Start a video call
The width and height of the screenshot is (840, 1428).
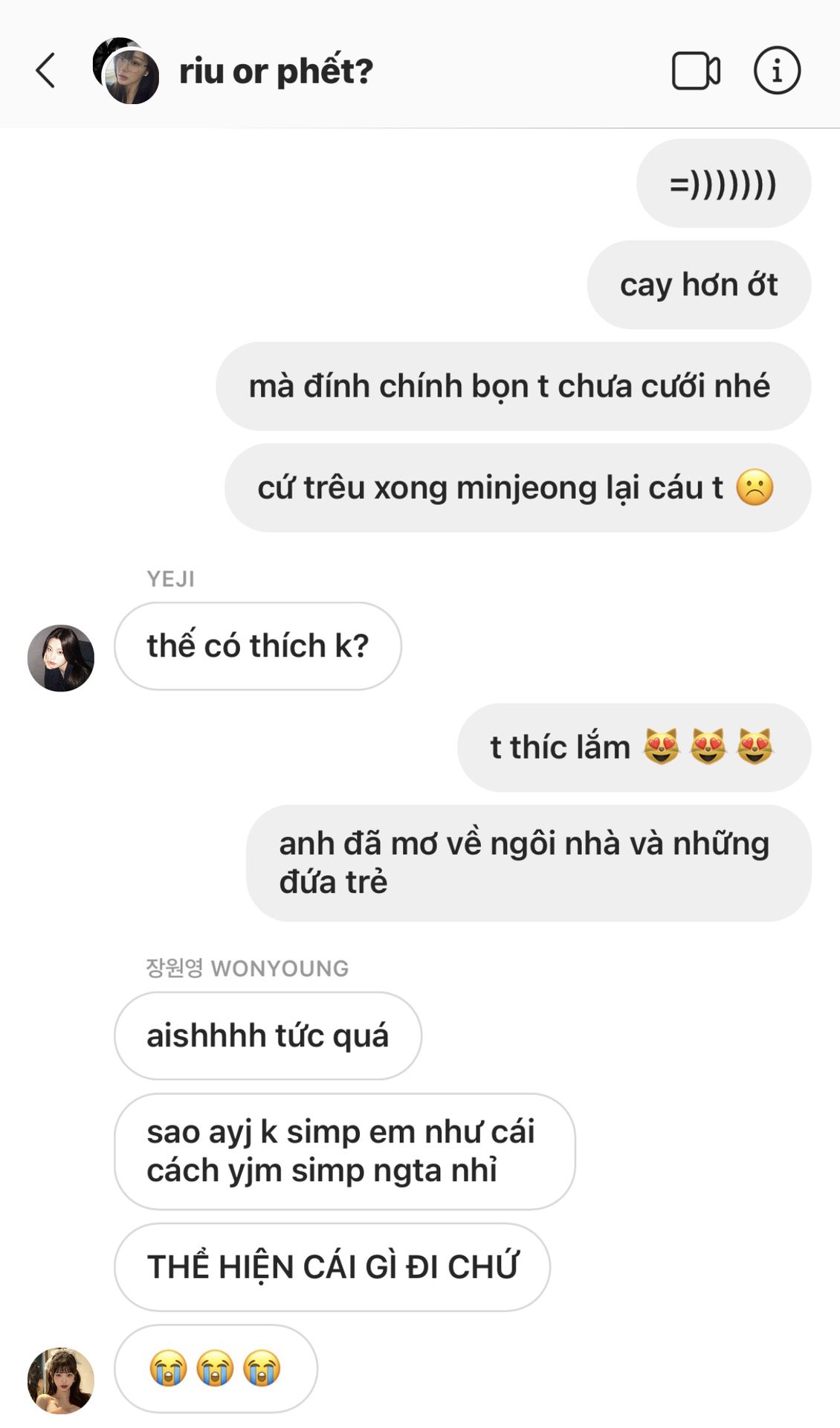[x=695, y=71]
